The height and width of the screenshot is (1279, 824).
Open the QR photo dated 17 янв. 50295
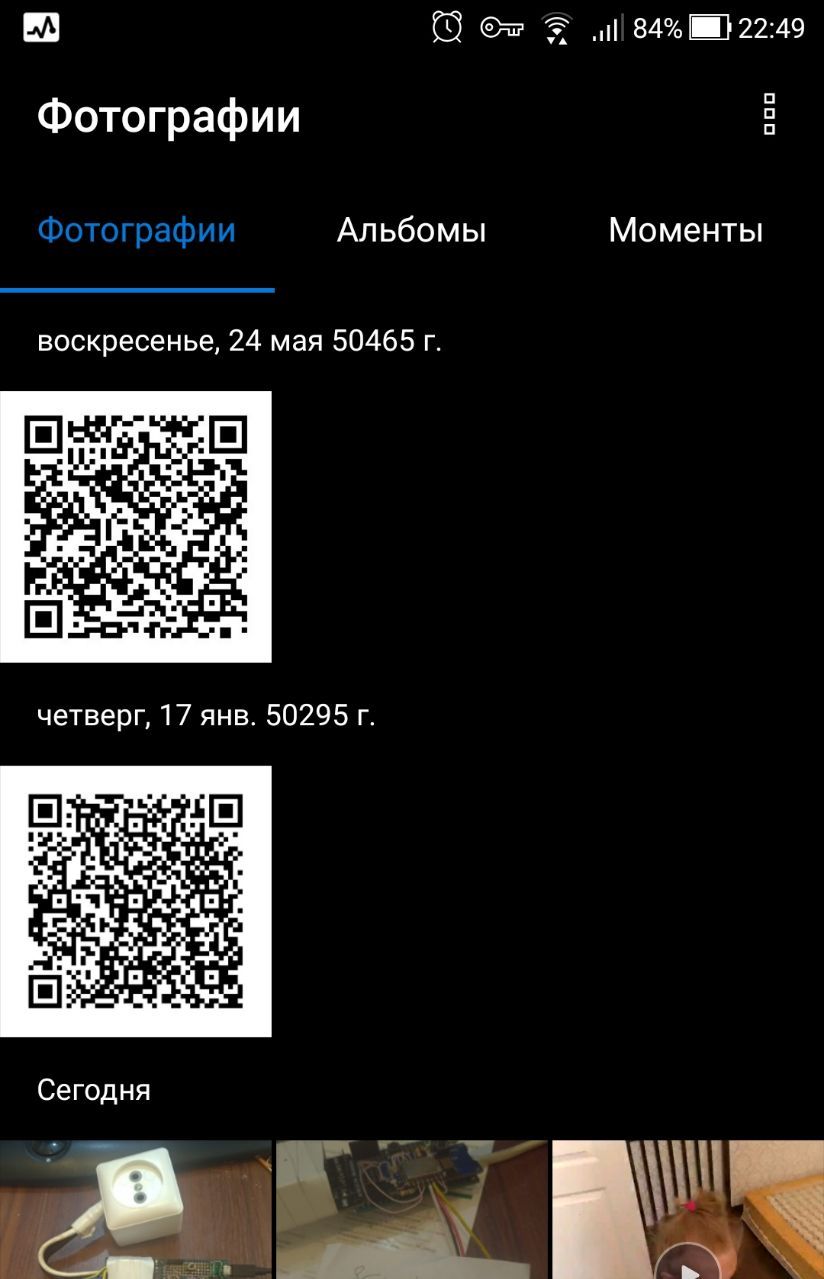click(x=136, y=901)
